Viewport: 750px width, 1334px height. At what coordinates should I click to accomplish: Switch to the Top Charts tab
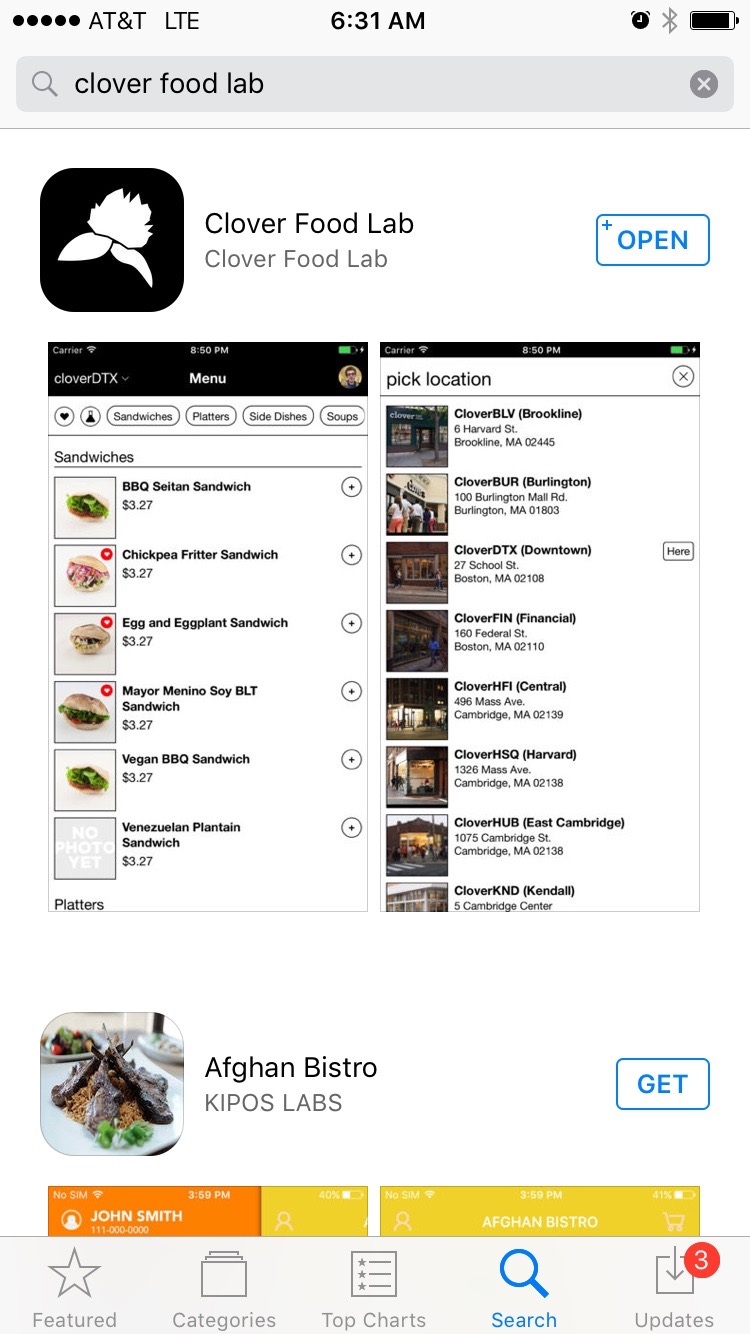click(374, 1288)
